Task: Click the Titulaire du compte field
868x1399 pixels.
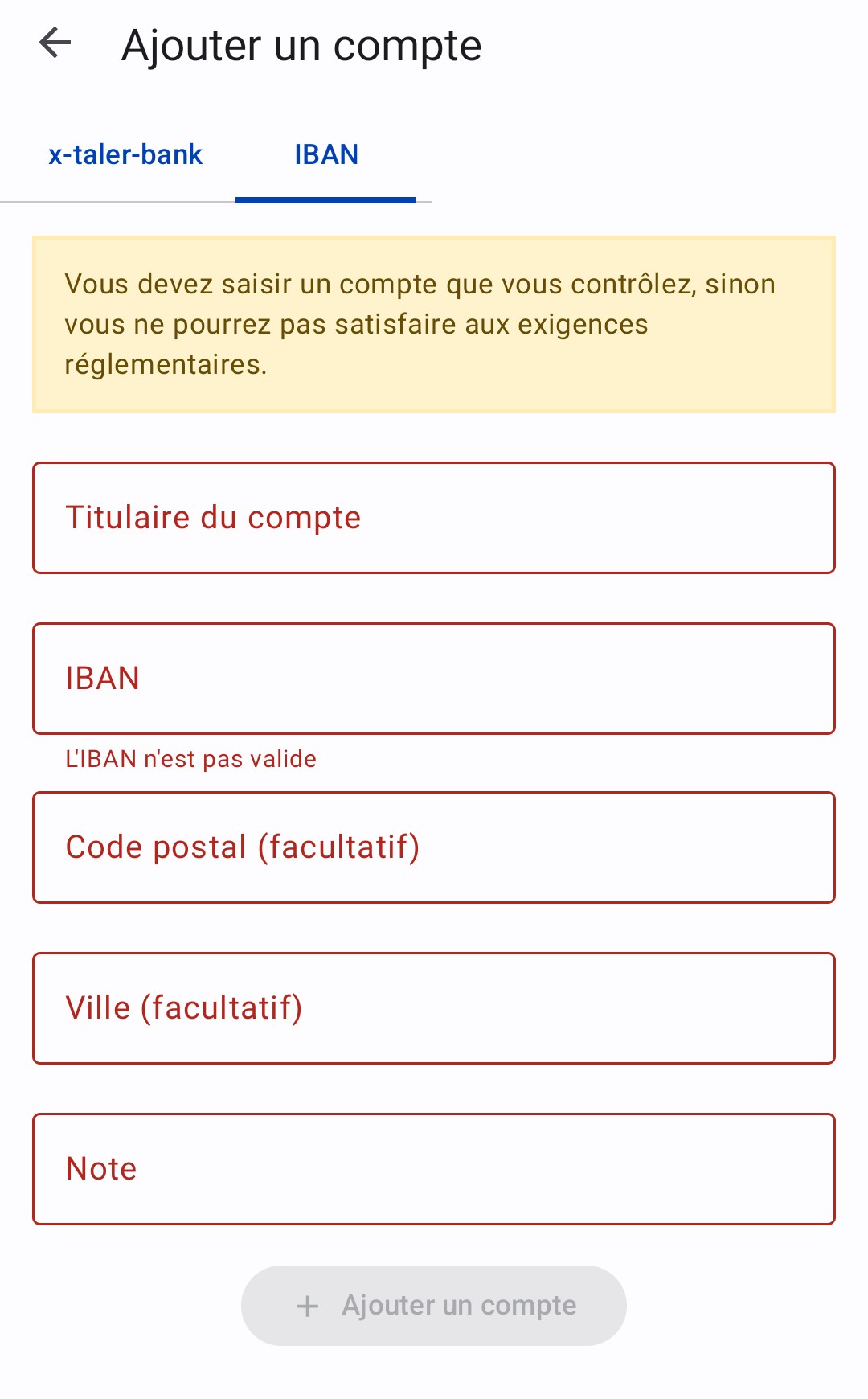Action: (434, 517)
